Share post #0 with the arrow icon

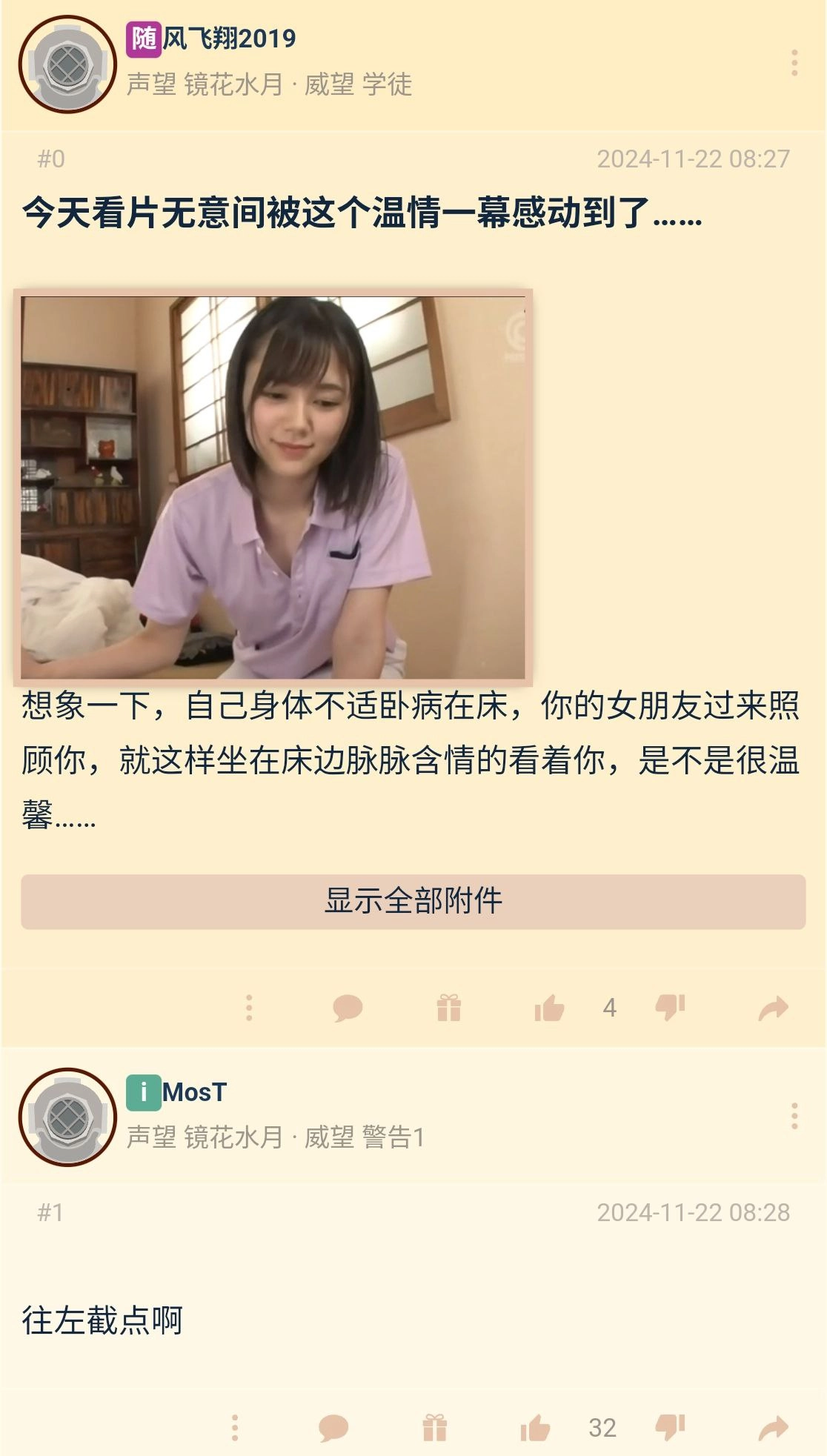click(x=773, y=1008)
